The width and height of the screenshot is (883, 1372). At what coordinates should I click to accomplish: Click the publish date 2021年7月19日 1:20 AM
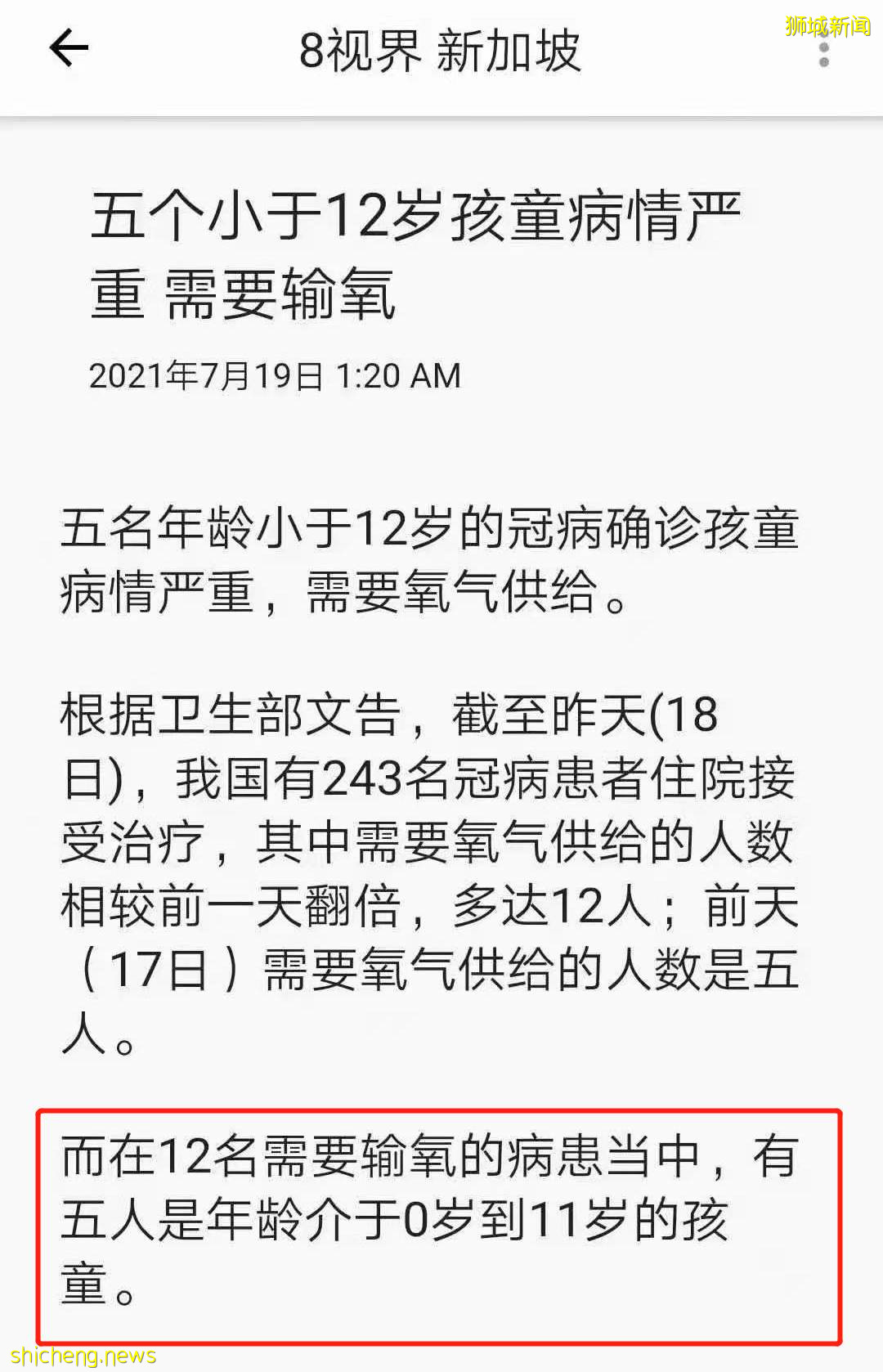274,375
